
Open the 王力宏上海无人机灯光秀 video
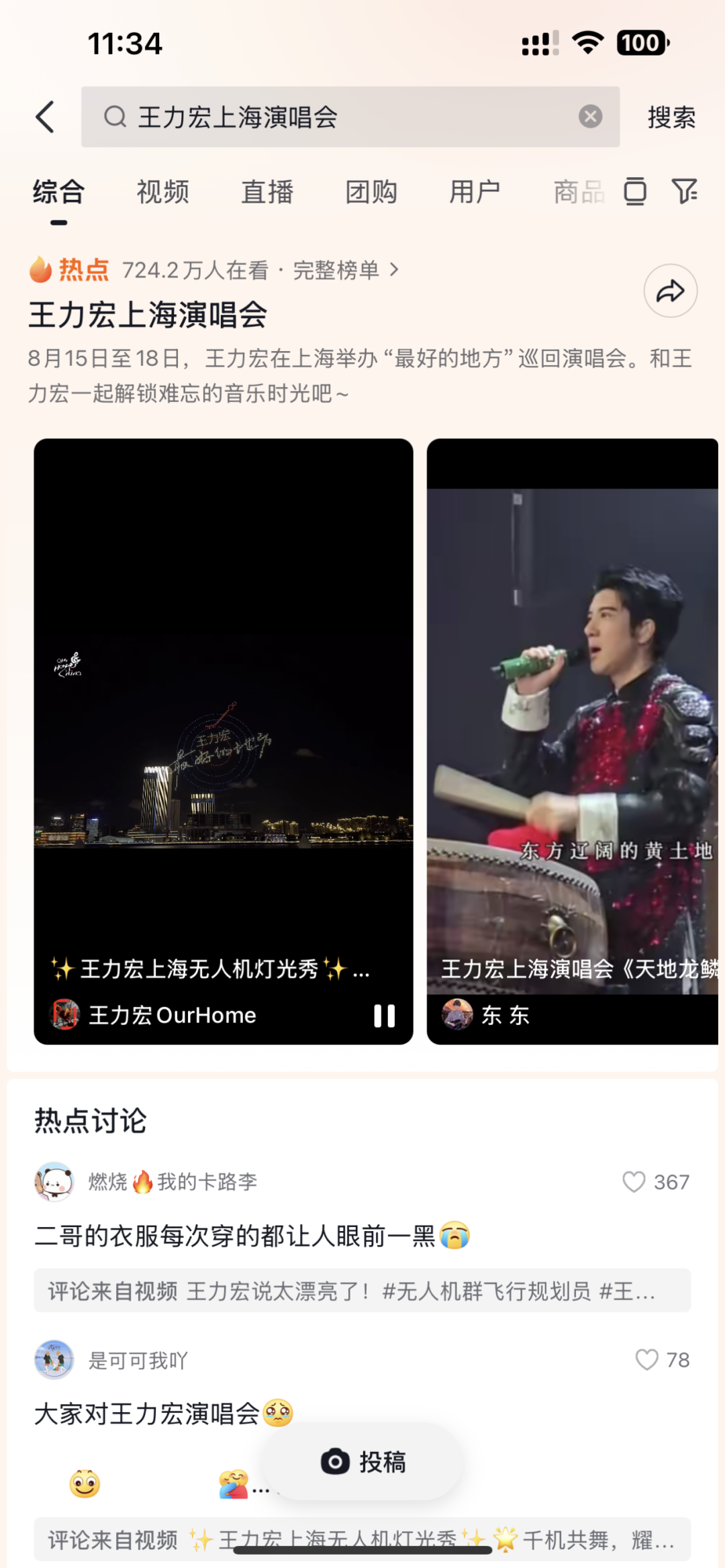[x=223, y=738]
